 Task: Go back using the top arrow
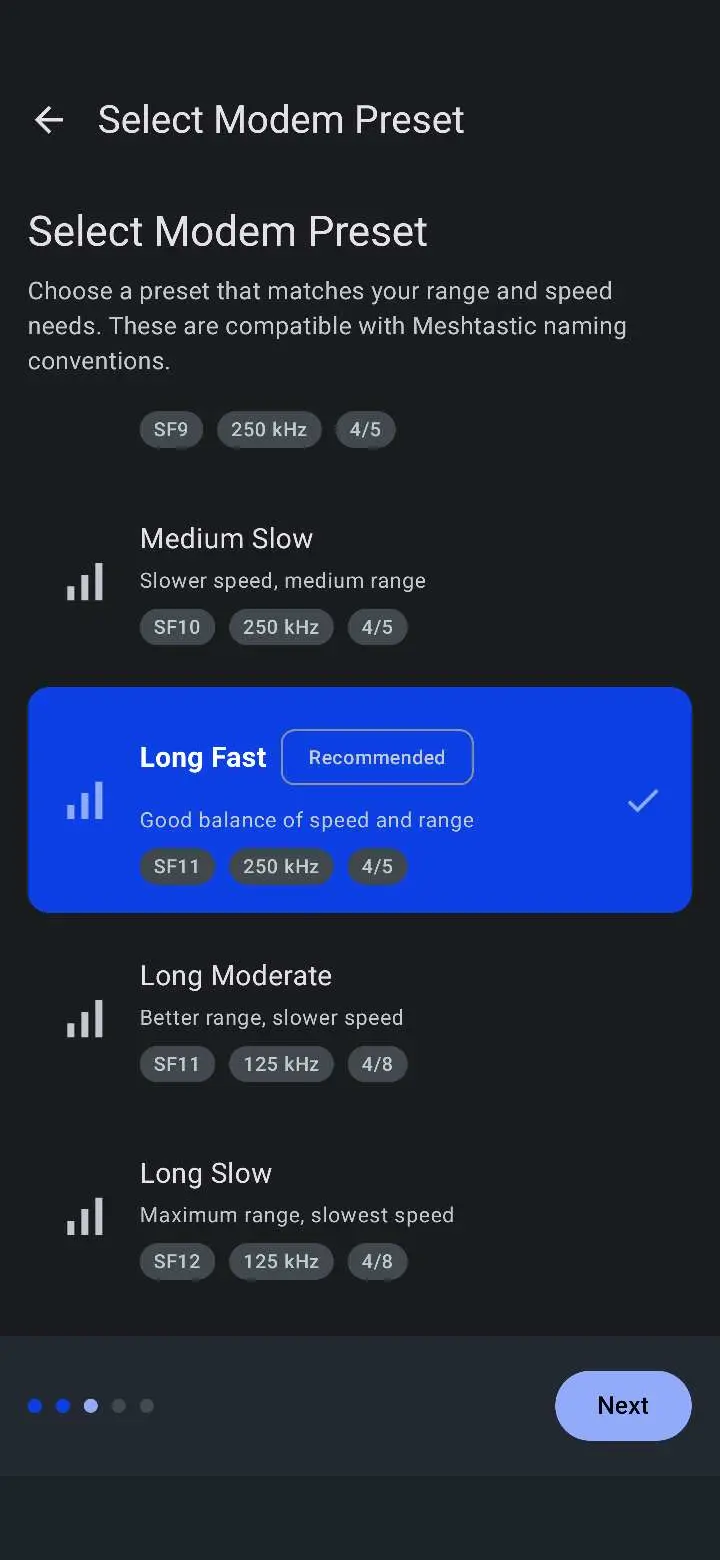[48, 121]
